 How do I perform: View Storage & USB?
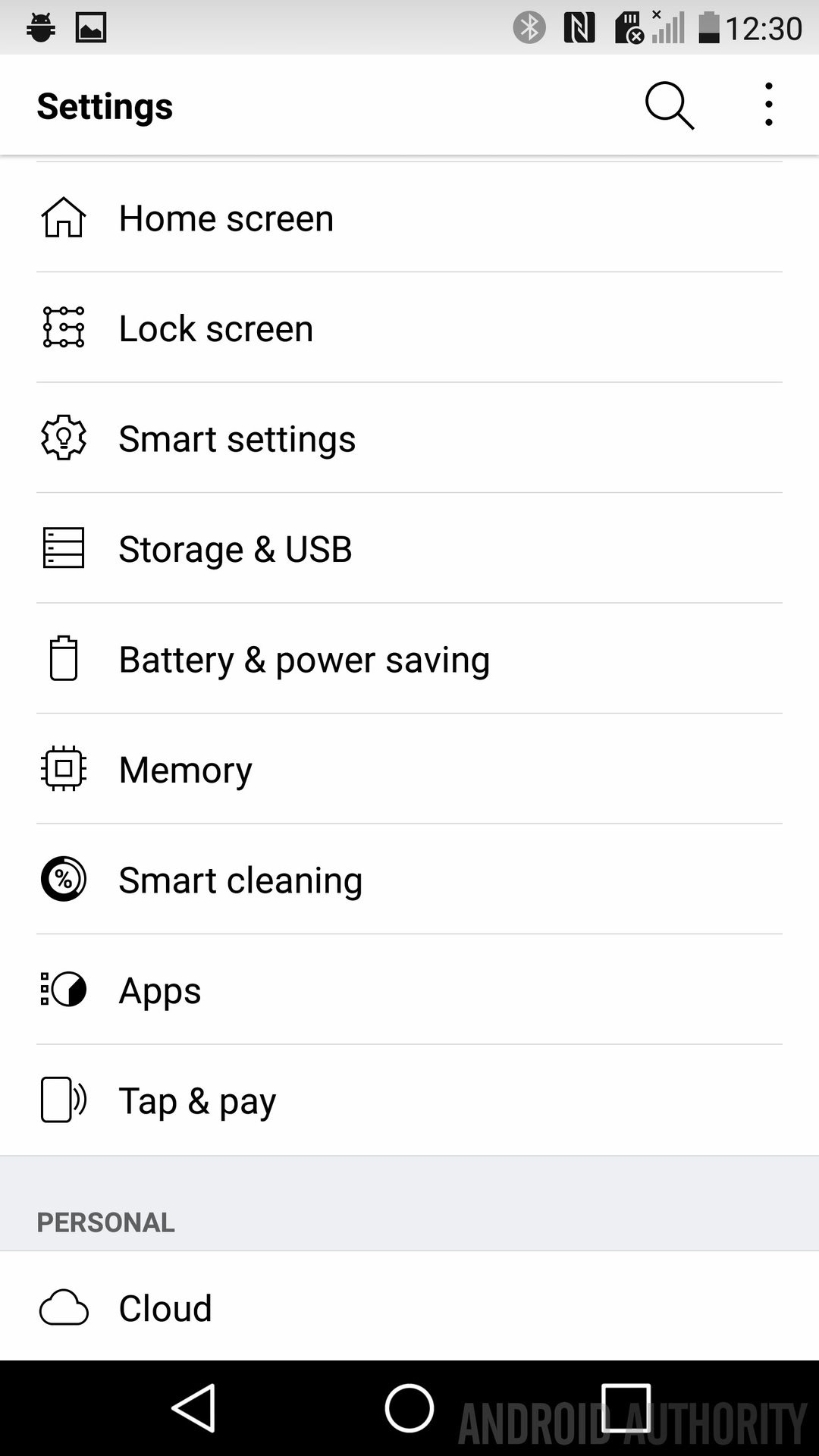(x=235, y=549)
